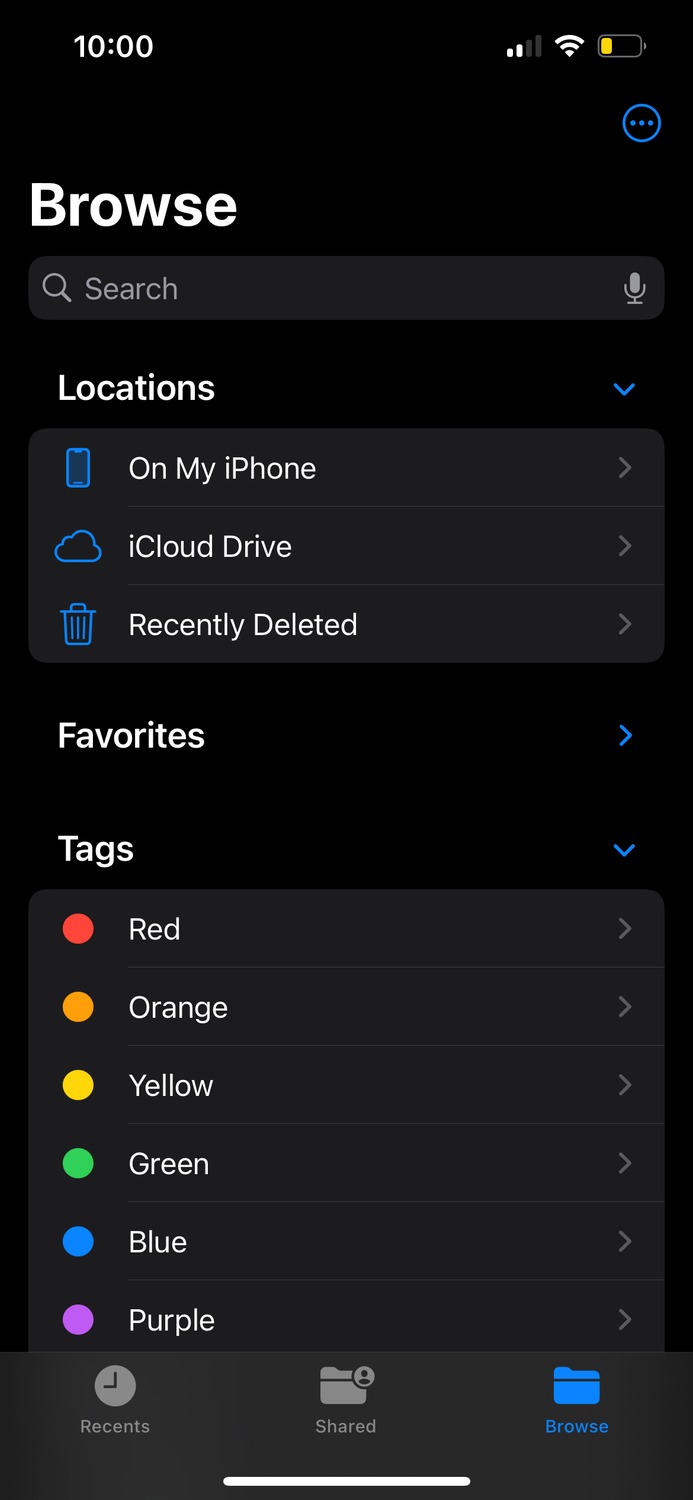The width and height of the screenshot is (693, 1500).
Task: Open the Green tag
Action: (346, 1163)
